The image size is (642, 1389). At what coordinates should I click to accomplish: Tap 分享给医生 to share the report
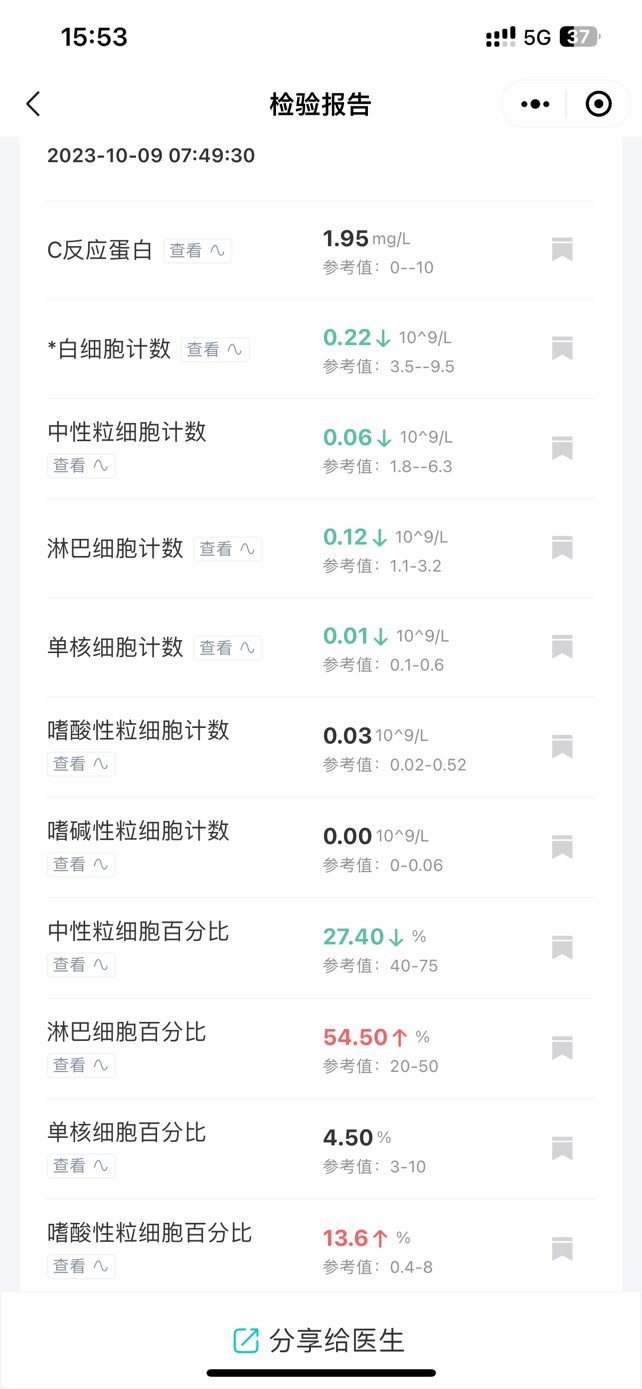tap(320, 1340)
